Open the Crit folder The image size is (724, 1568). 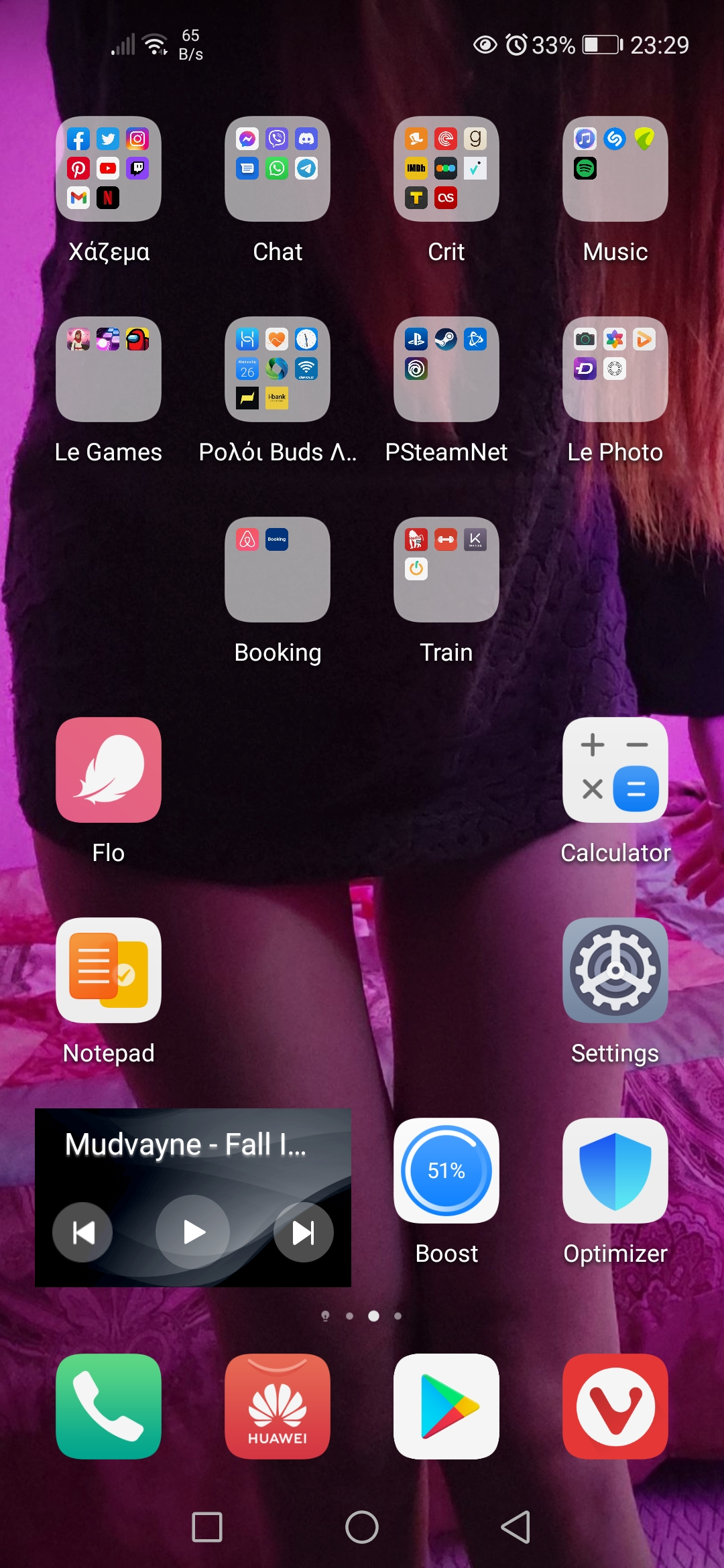(446, 169)
